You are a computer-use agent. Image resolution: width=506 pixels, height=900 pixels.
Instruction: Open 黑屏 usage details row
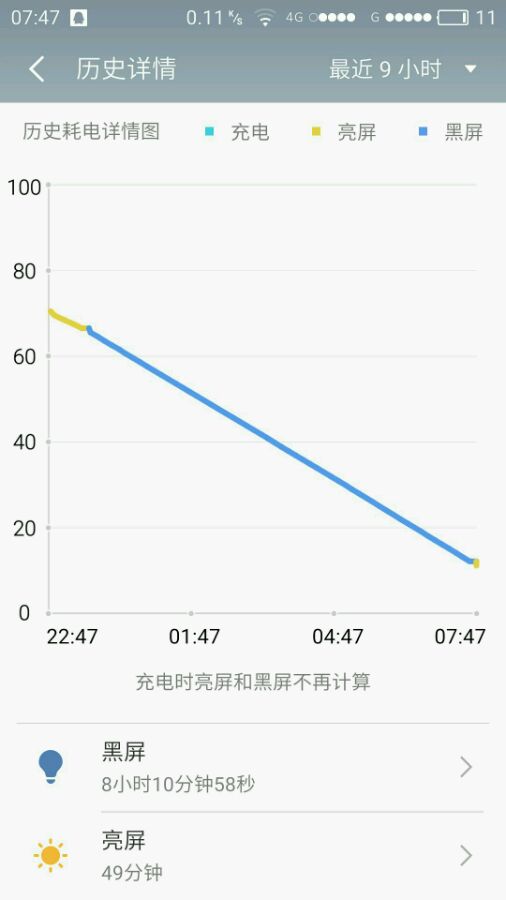pos(253,767)
